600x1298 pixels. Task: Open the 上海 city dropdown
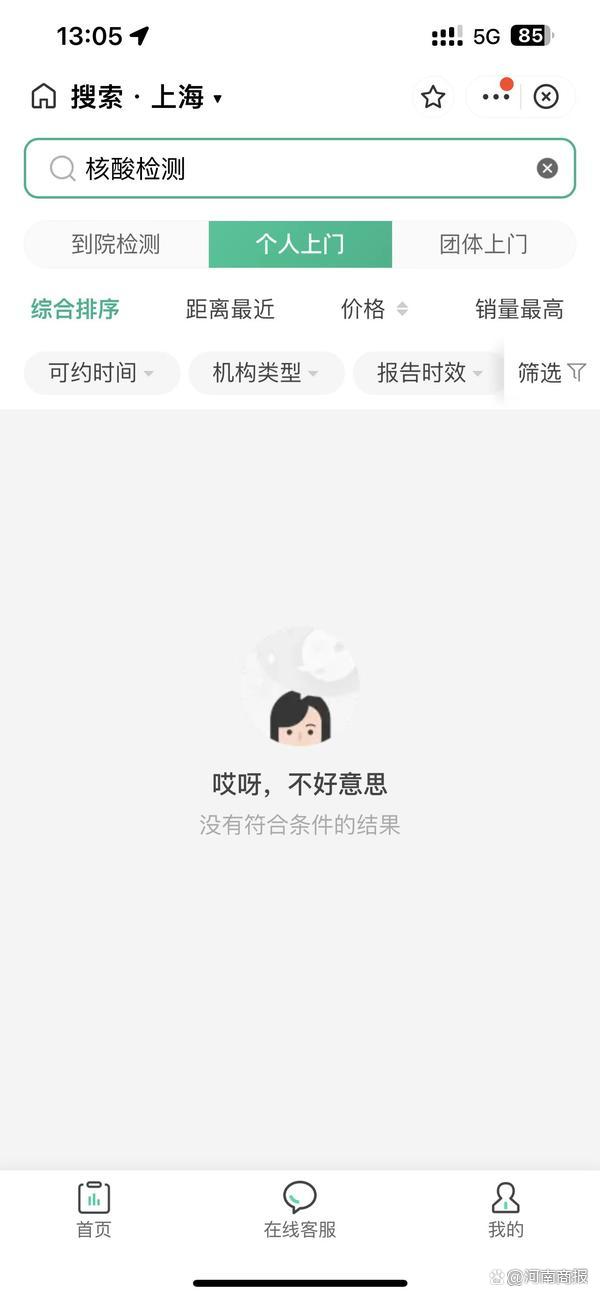187,97
